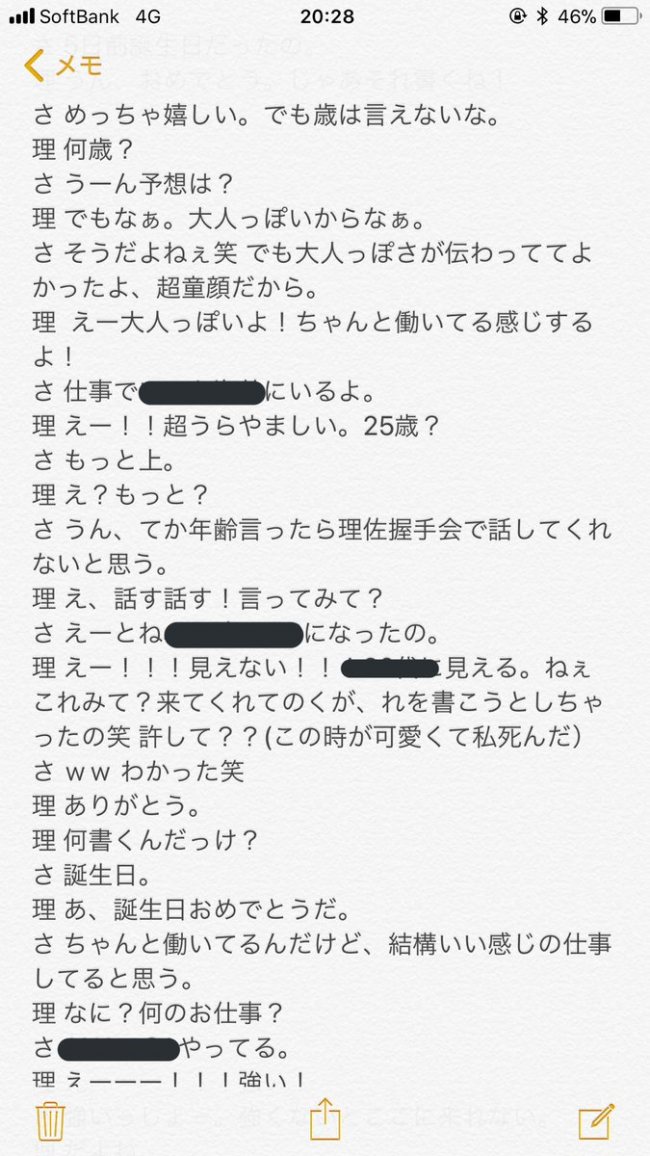Screen dimensions: 650x1156
Task: Compose a new note
Action: 596,1121
